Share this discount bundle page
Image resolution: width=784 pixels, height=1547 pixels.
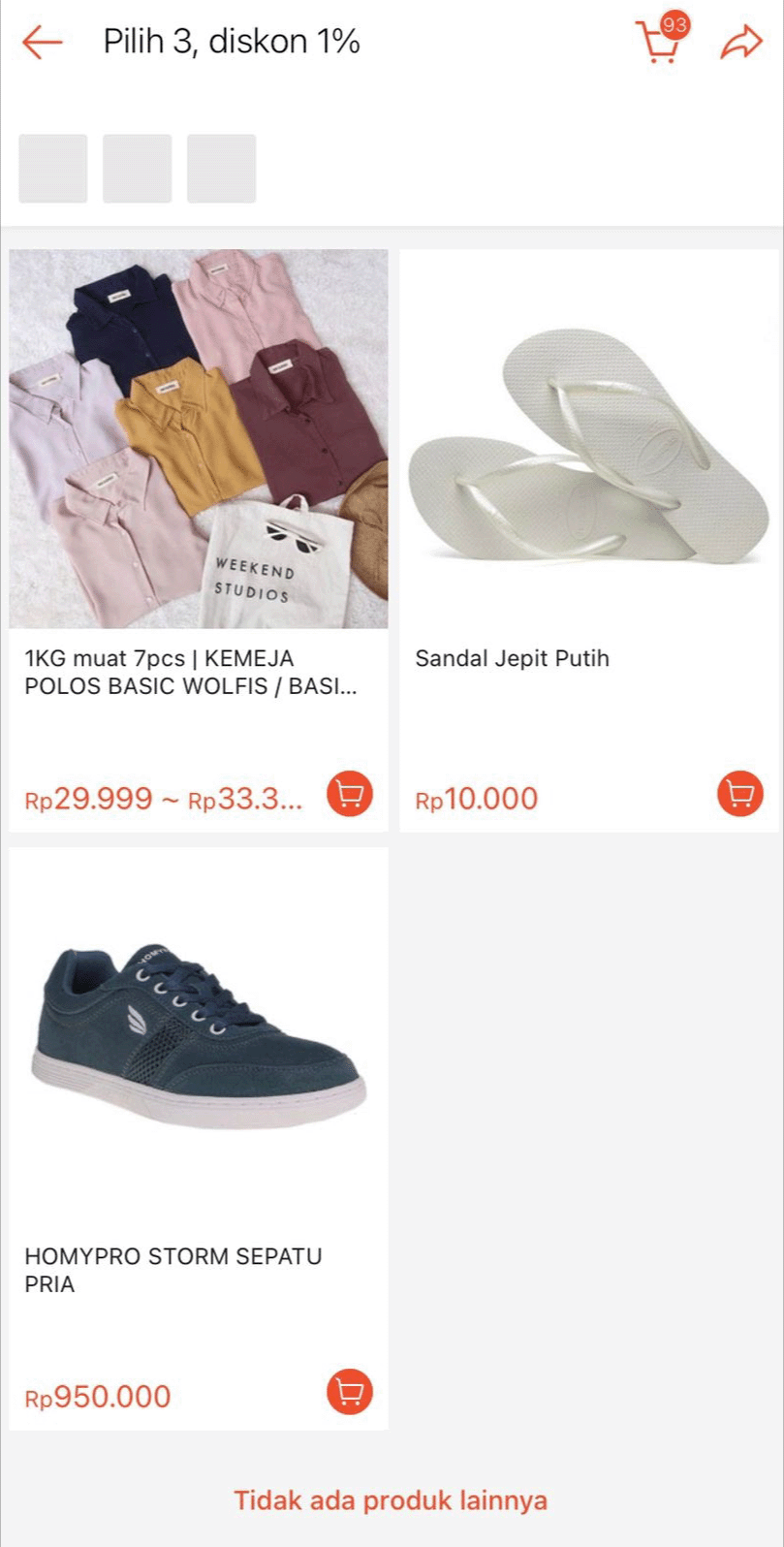[741, 43]
